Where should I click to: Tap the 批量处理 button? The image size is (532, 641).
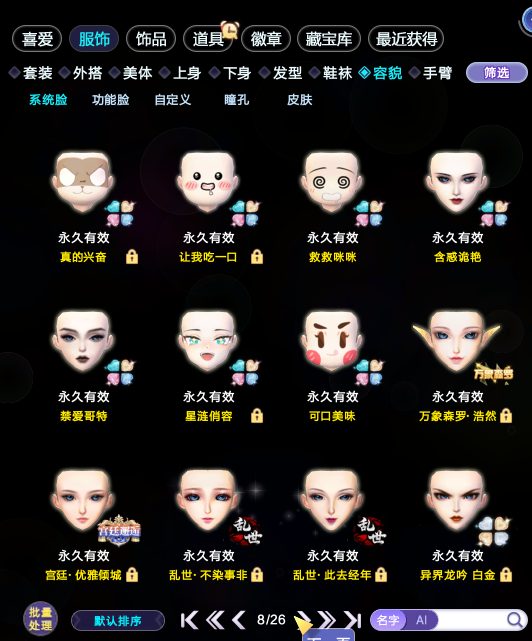40,619
